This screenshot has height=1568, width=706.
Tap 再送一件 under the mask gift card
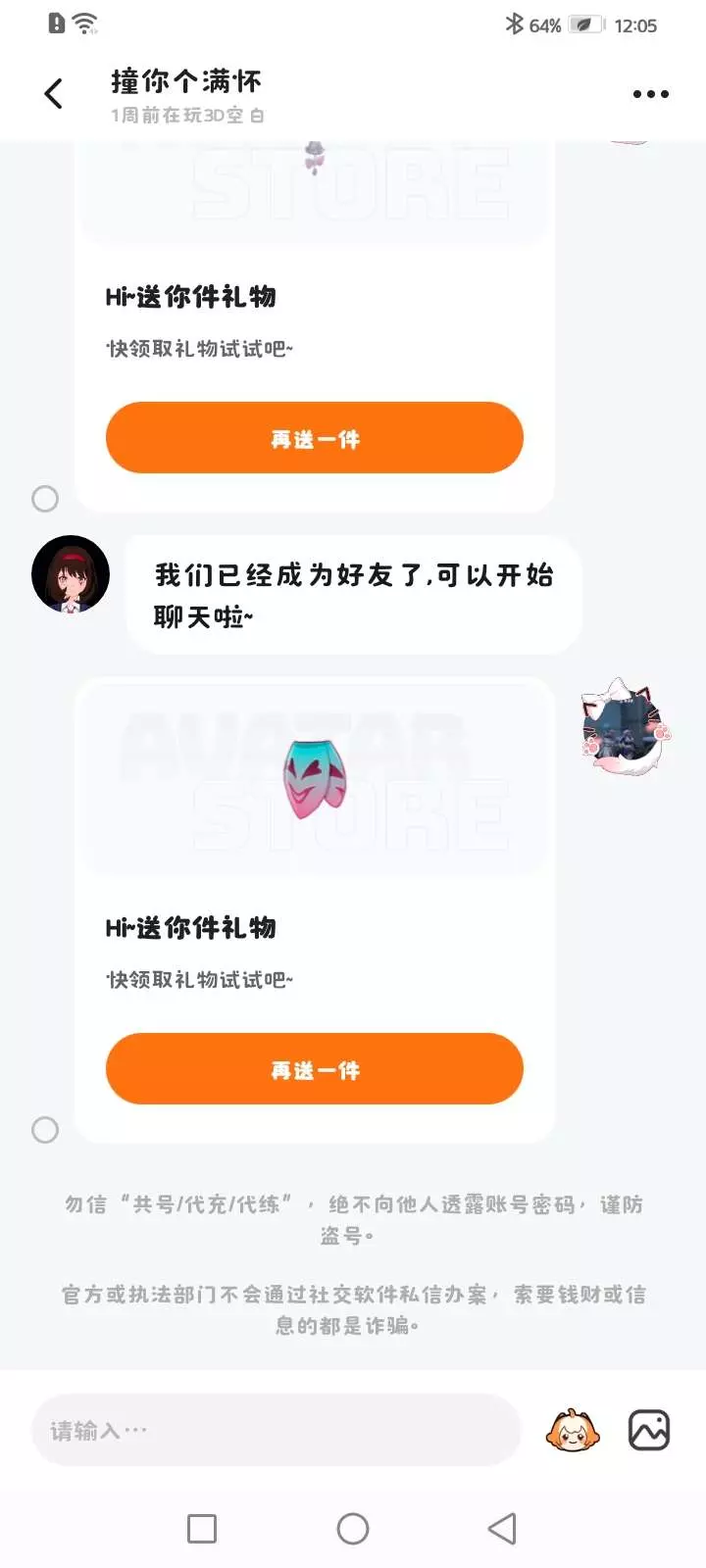click(315, 1068)
